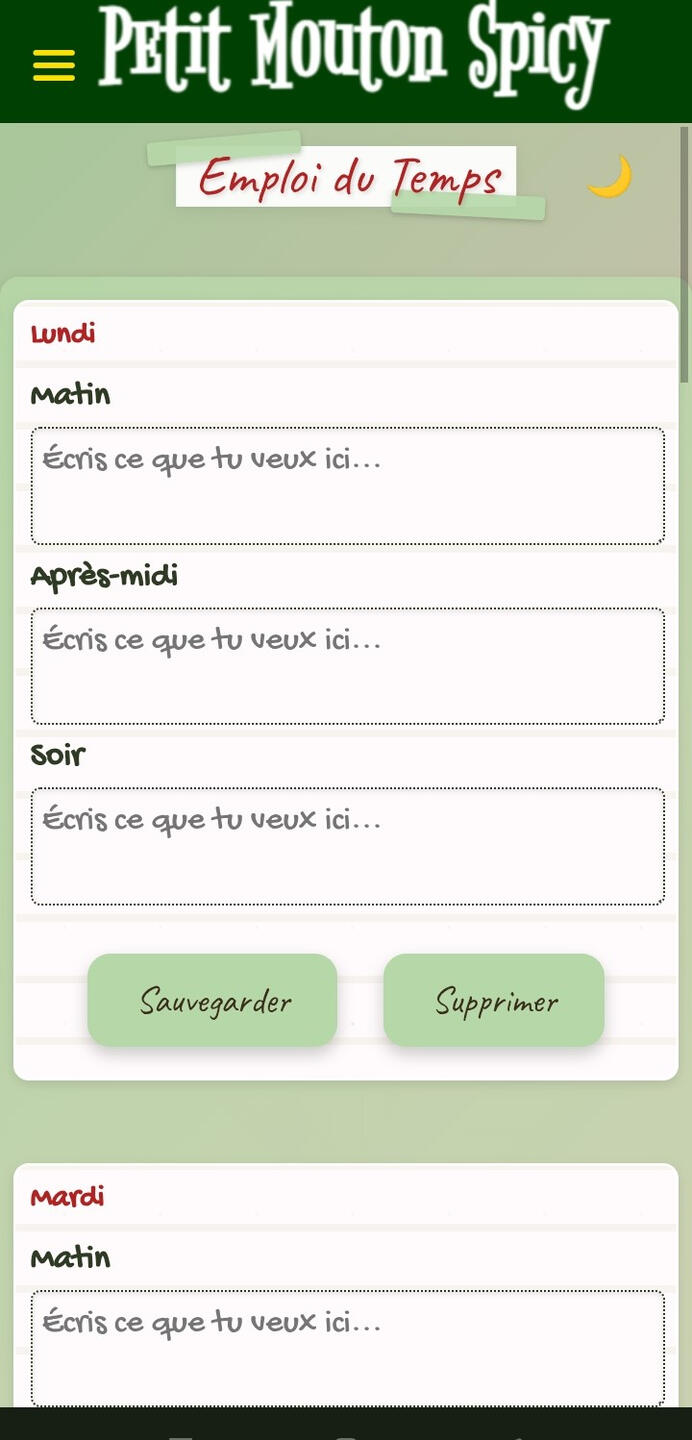Tap the Lundi Soir text area
The image size is (692, 1440).
click(x=347, y=846)
